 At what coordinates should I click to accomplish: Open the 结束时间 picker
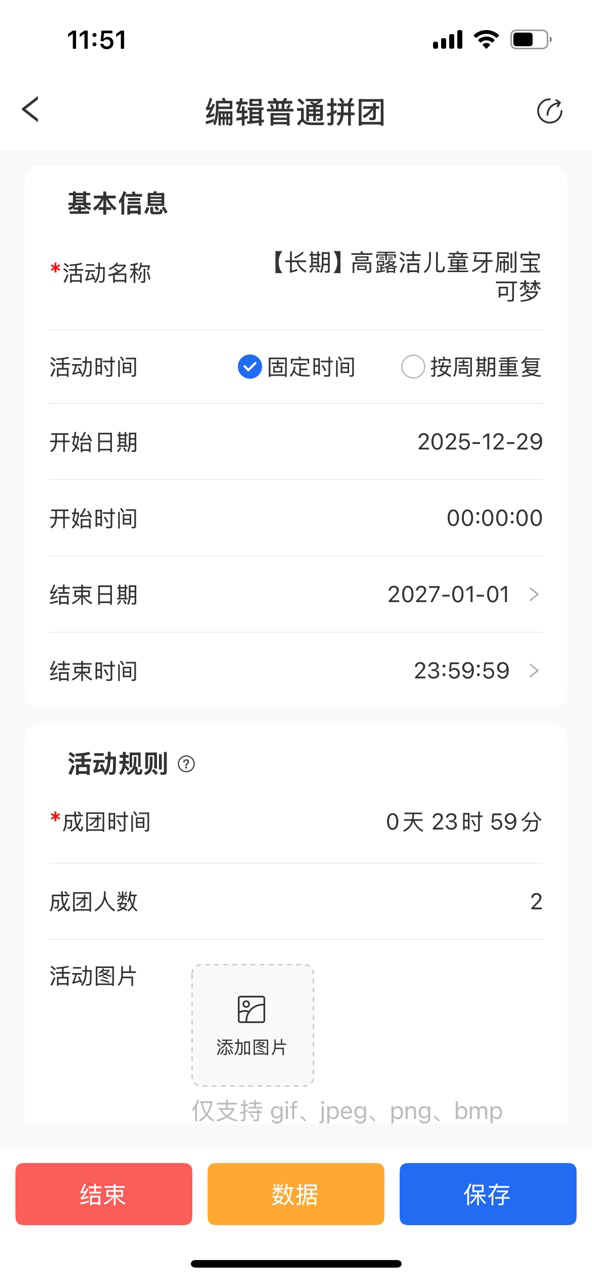[x=296, y=670]
